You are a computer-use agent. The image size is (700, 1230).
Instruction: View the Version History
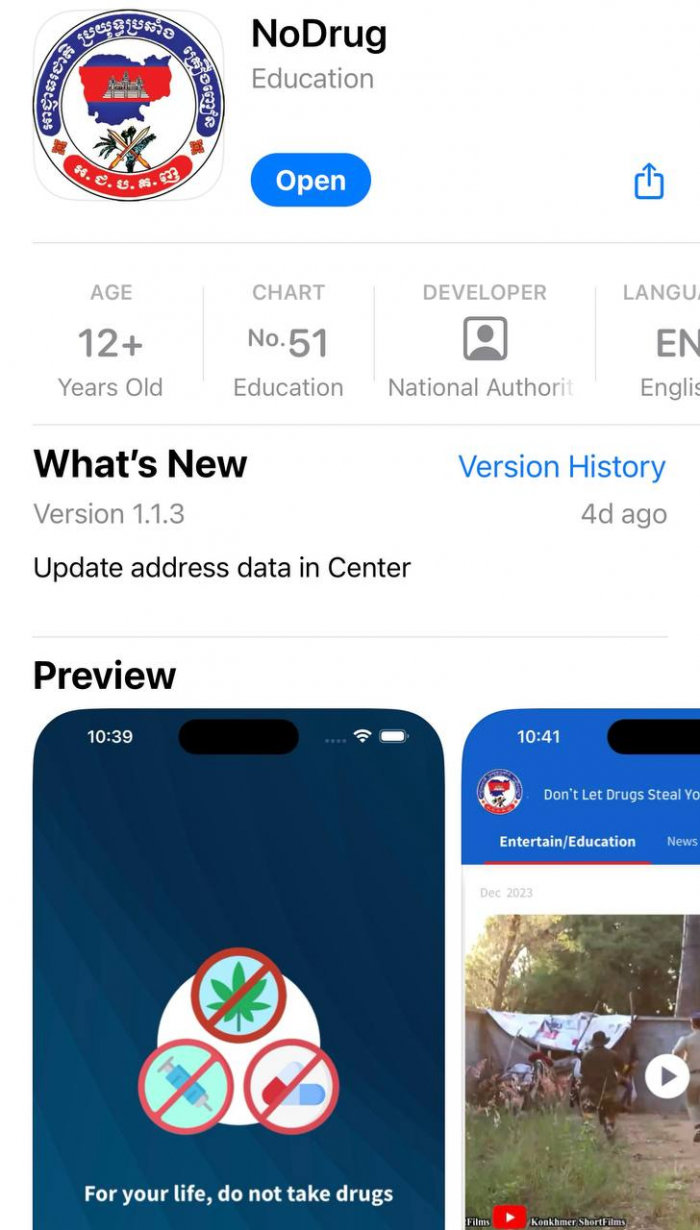tap(561, 467)
